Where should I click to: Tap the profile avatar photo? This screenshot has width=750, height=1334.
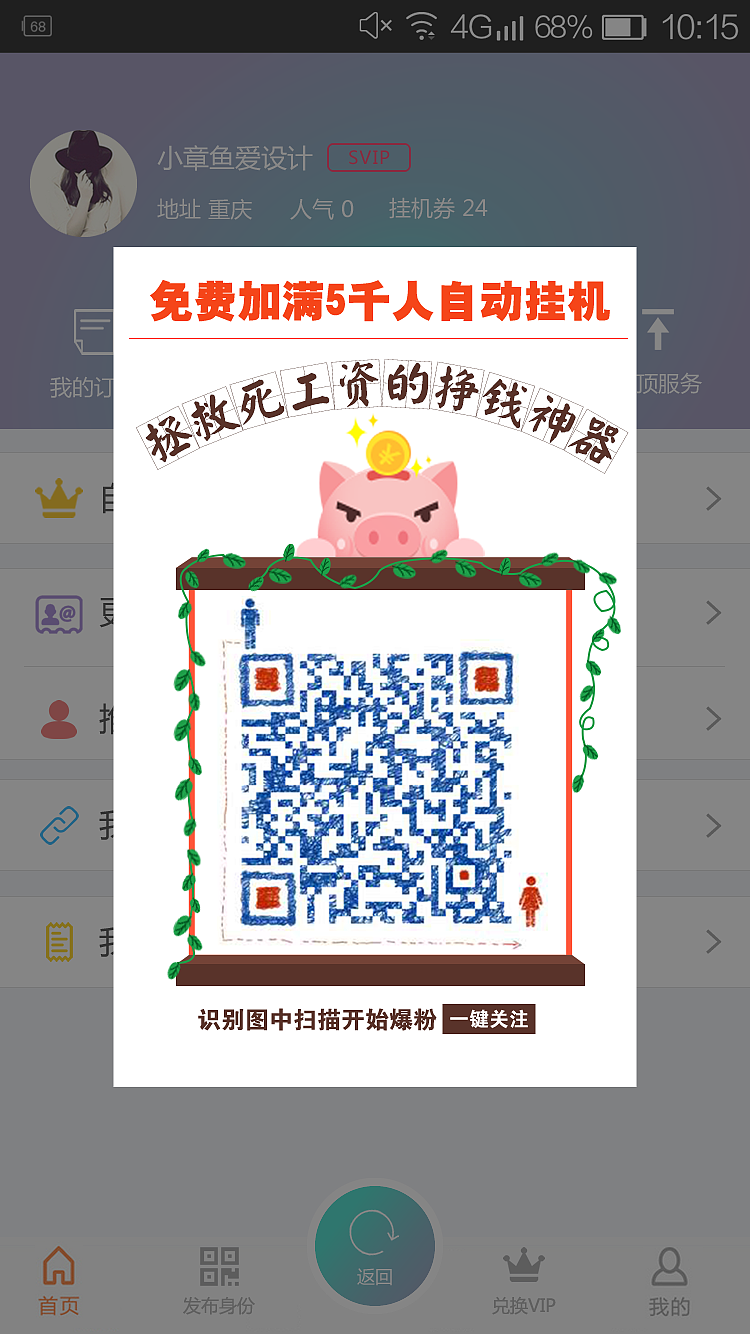click(84, 183)
